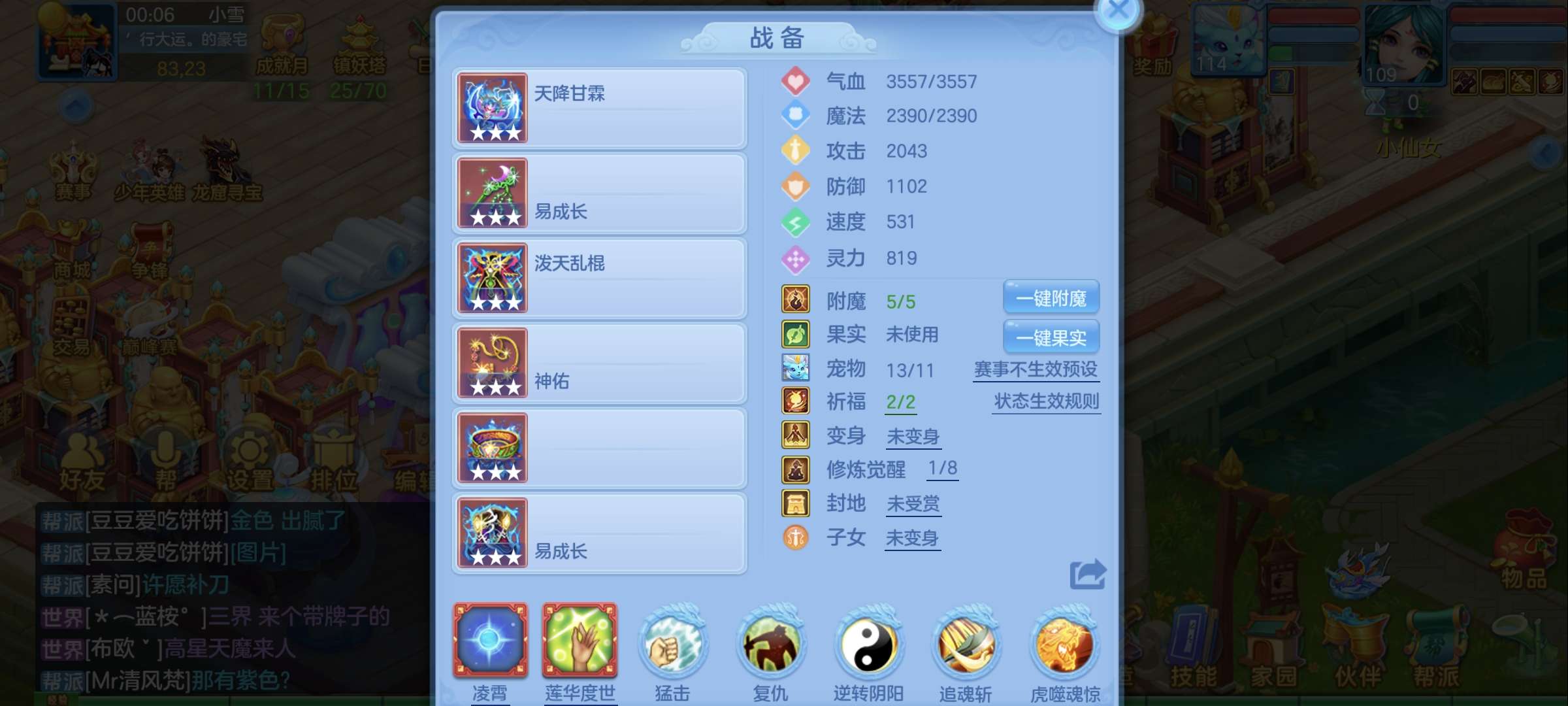
Task: Open the 天降甘霖 equipment slot
Action: [x=599, y=108]
